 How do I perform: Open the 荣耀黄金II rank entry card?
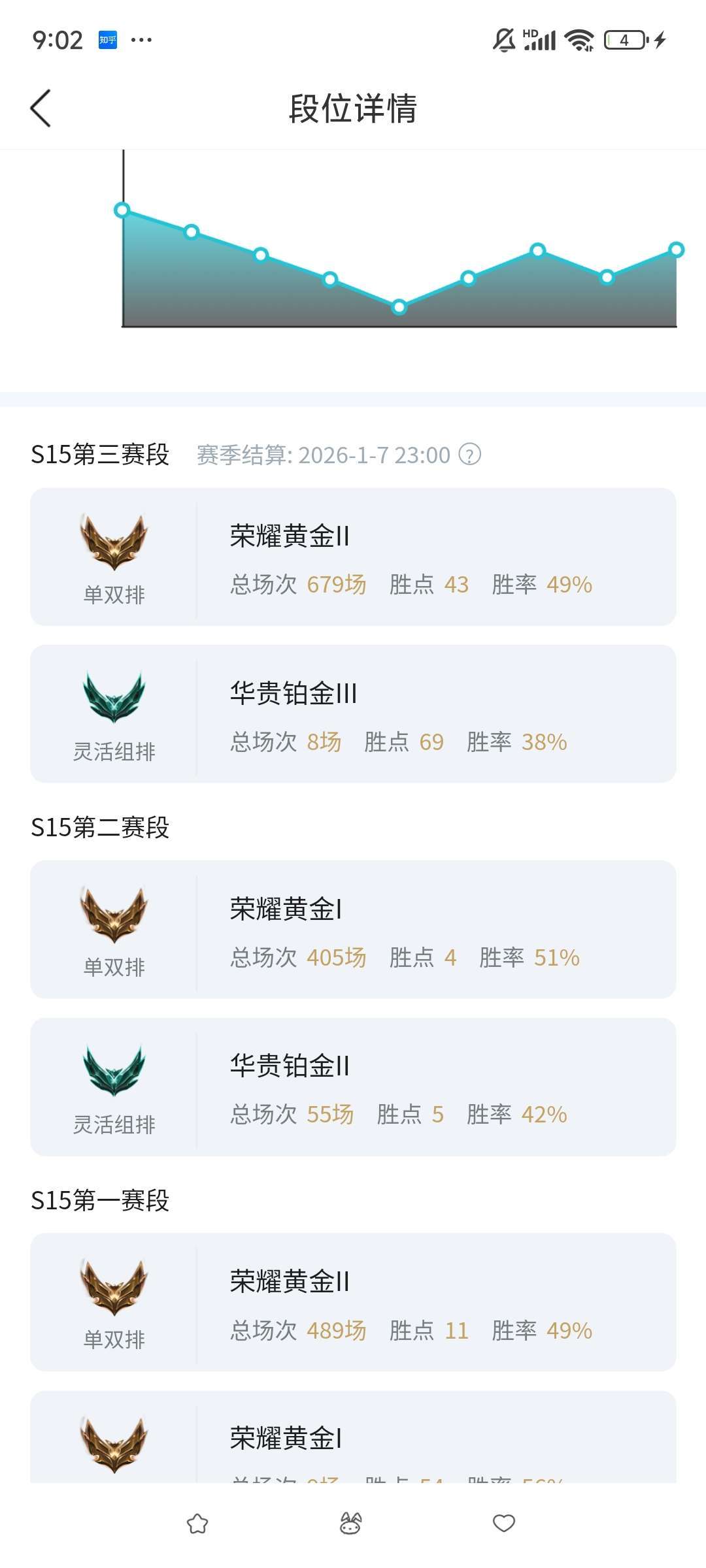pyautogui.click(x=353, y=559)
